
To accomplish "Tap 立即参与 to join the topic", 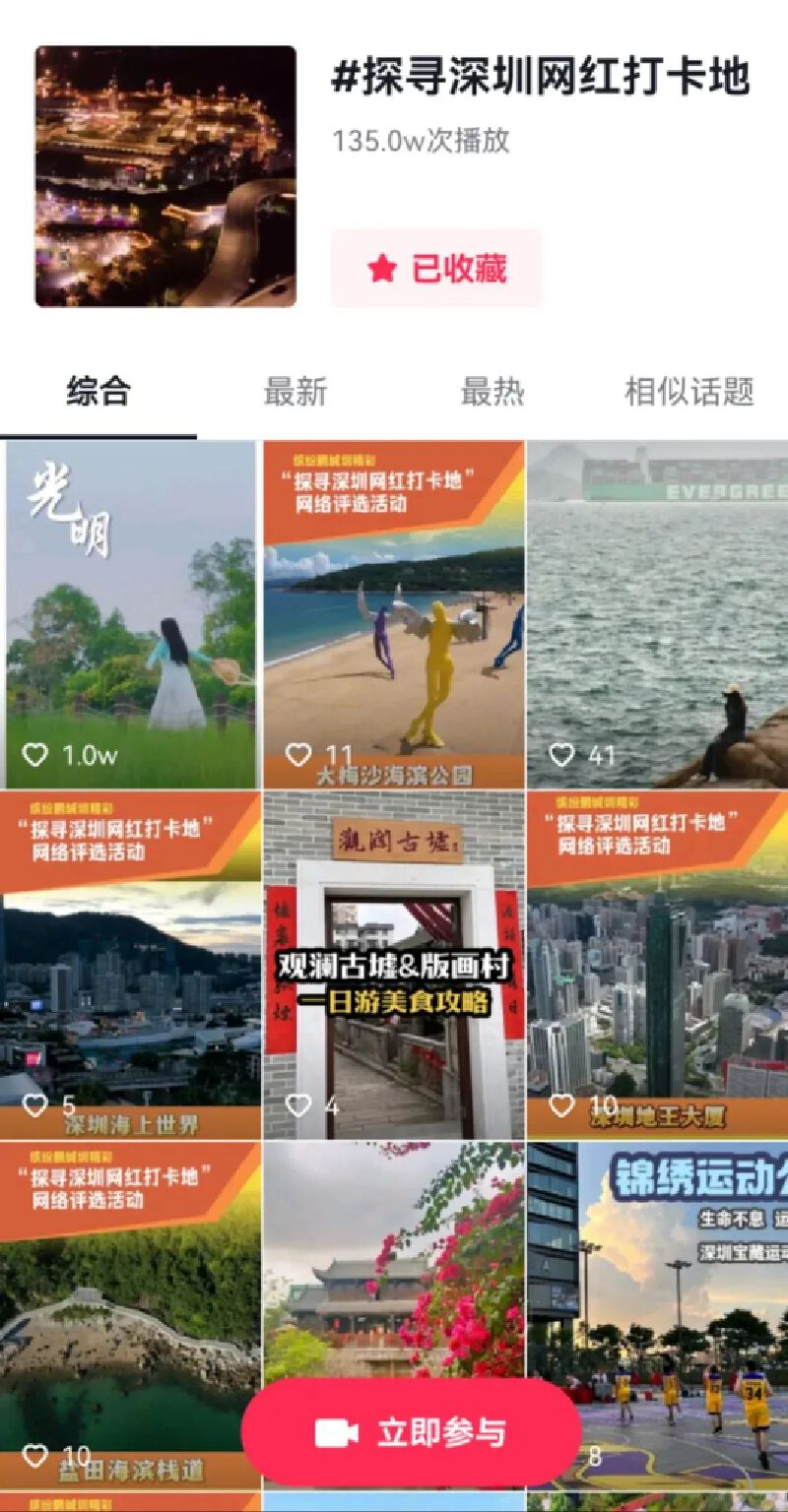I will click(411, 1432).
